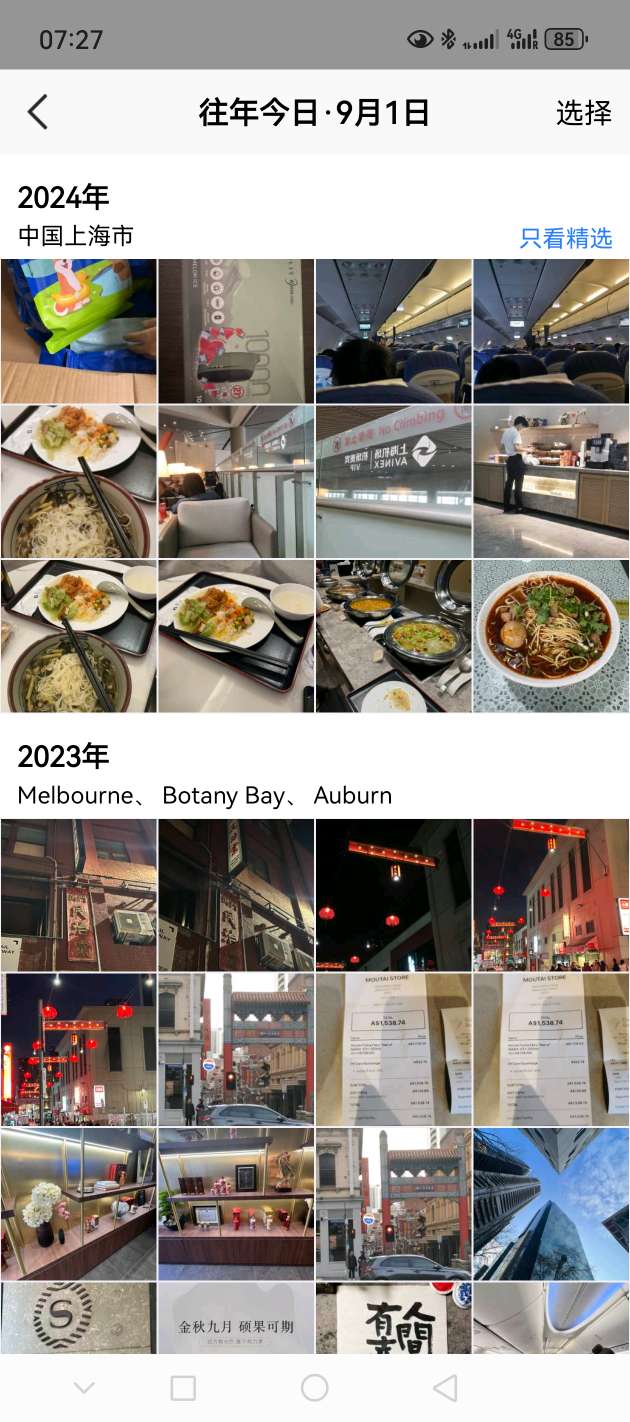
Task: Tap 选择 to select photos
Action: pos(583,113)
